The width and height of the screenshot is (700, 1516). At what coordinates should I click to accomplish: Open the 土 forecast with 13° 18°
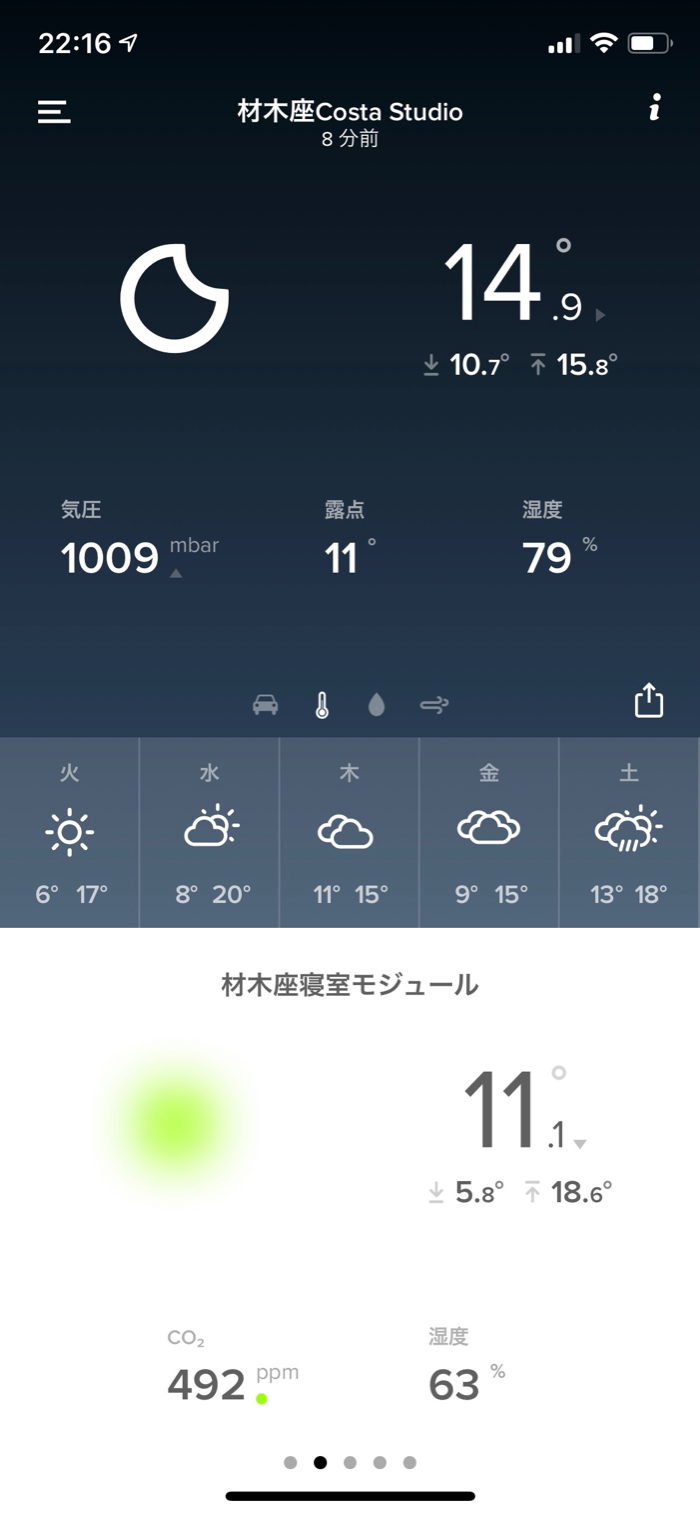(629, 832)
